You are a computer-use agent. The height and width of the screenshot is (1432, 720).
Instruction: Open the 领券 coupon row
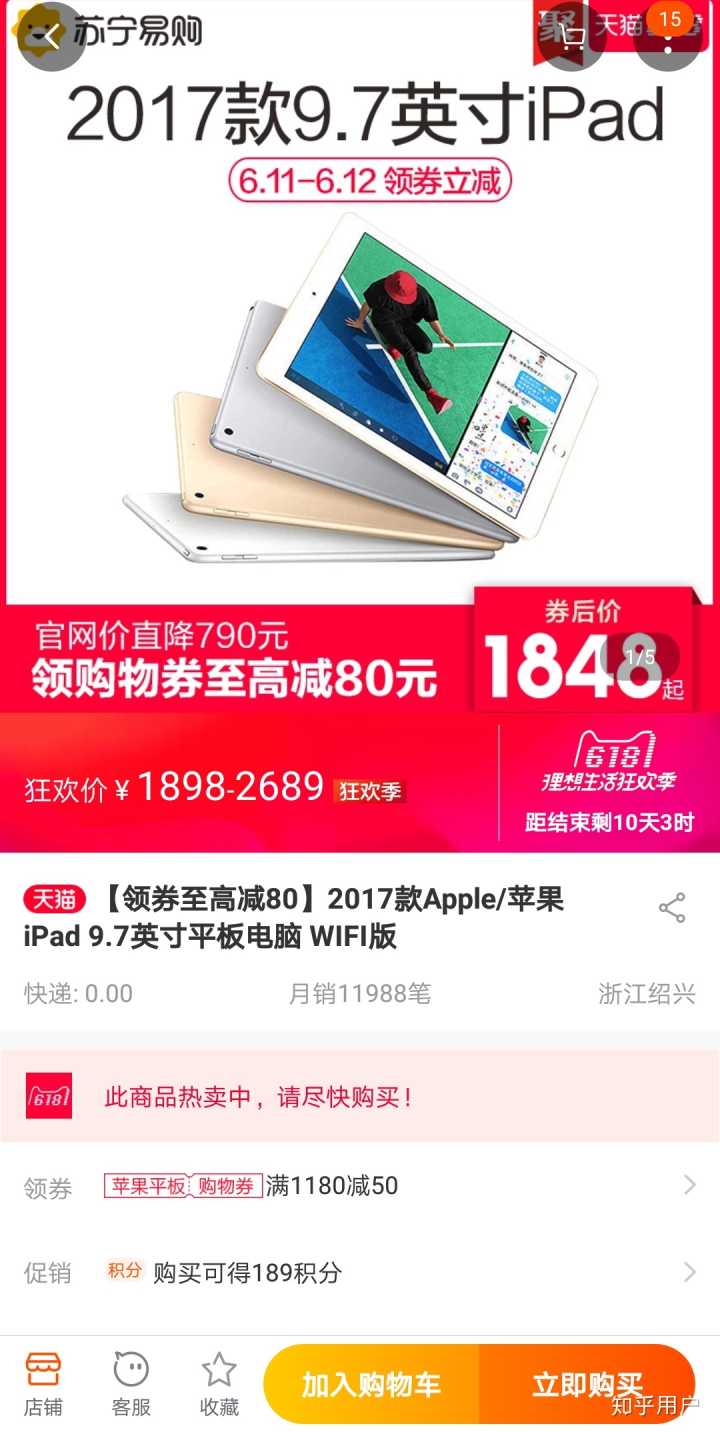pyautogui.click(x=360, y=1186)
